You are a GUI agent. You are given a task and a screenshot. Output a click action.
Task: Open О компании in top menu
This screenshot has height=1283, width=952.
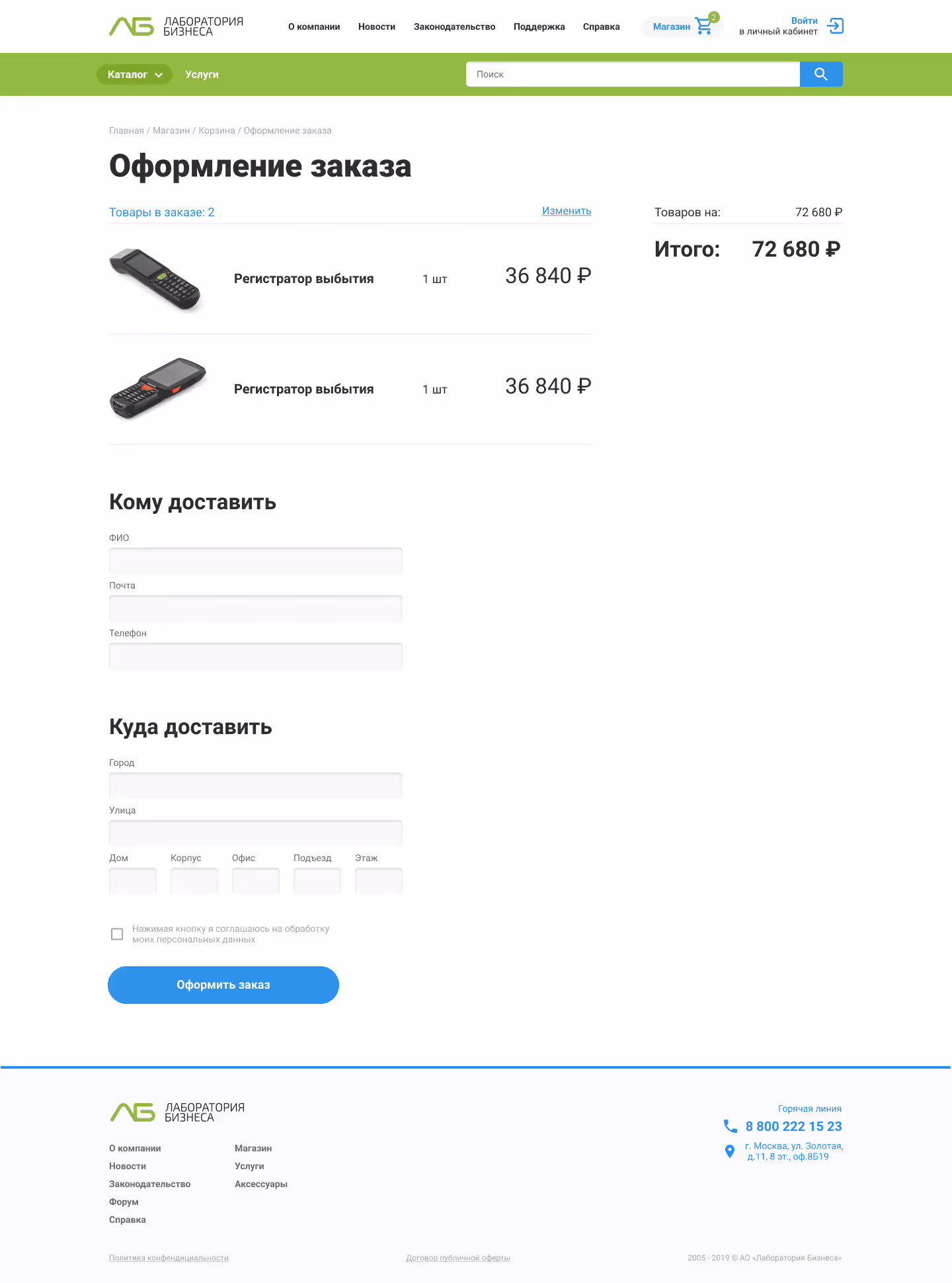click(314, 27)
